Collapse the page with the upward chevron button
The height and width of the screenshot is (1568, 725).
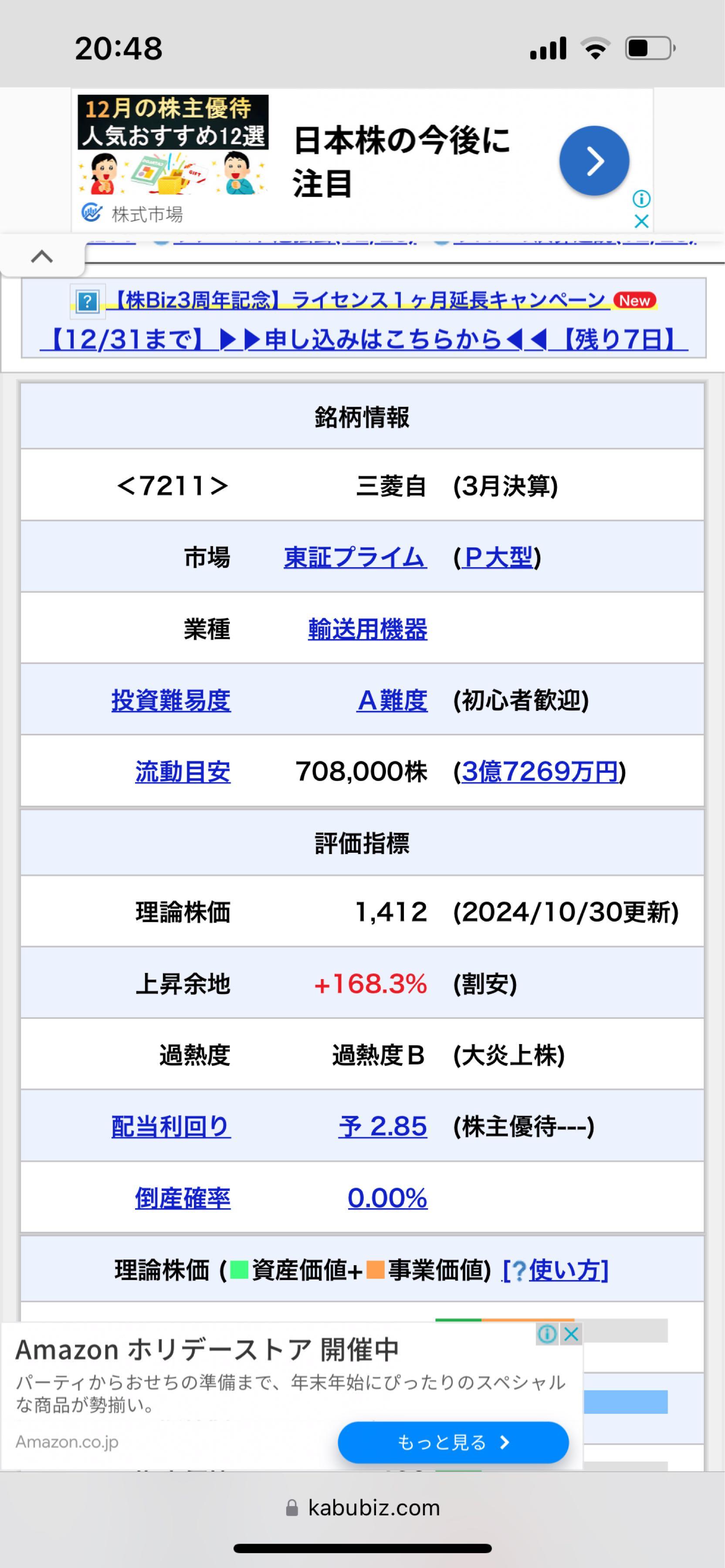pos(41,256)
